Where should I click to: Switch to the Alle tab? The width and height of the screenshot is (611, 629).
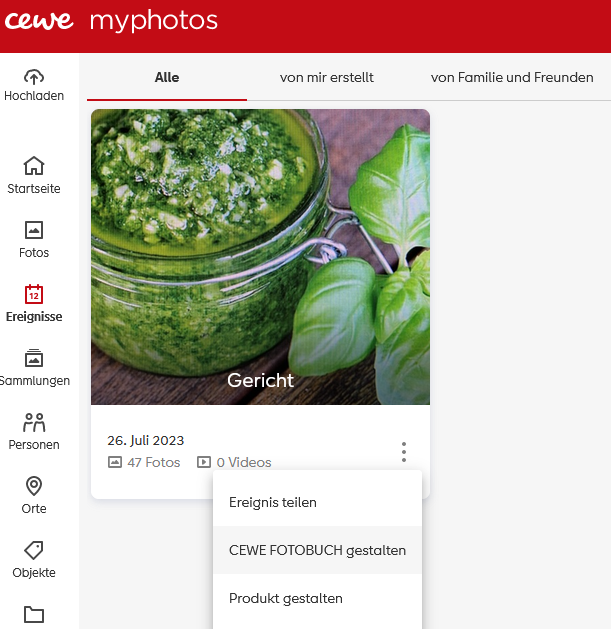coord(167,77)
